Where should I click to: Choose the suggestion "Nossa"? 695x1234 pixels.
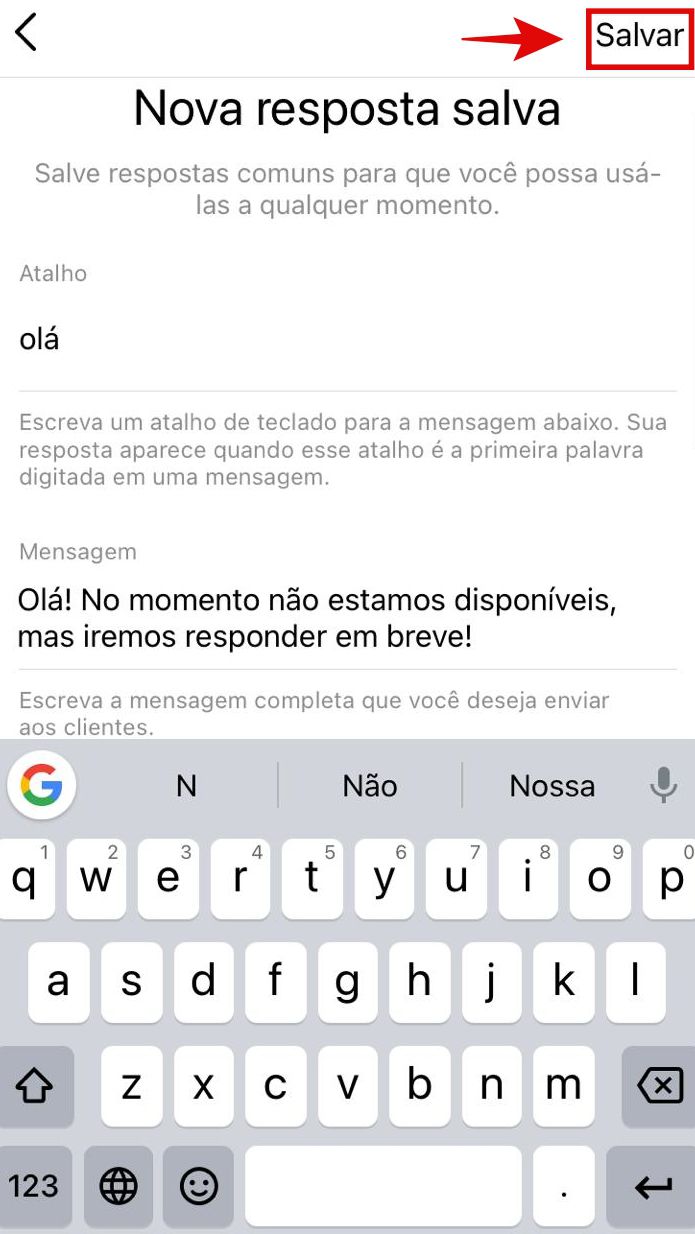[x=552, y=786]
